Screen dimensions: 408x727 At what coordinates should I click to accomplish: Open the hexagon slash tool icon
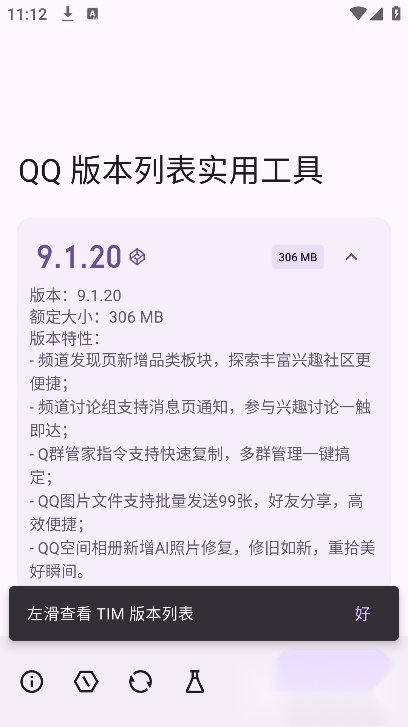click(x=86, y=682)
